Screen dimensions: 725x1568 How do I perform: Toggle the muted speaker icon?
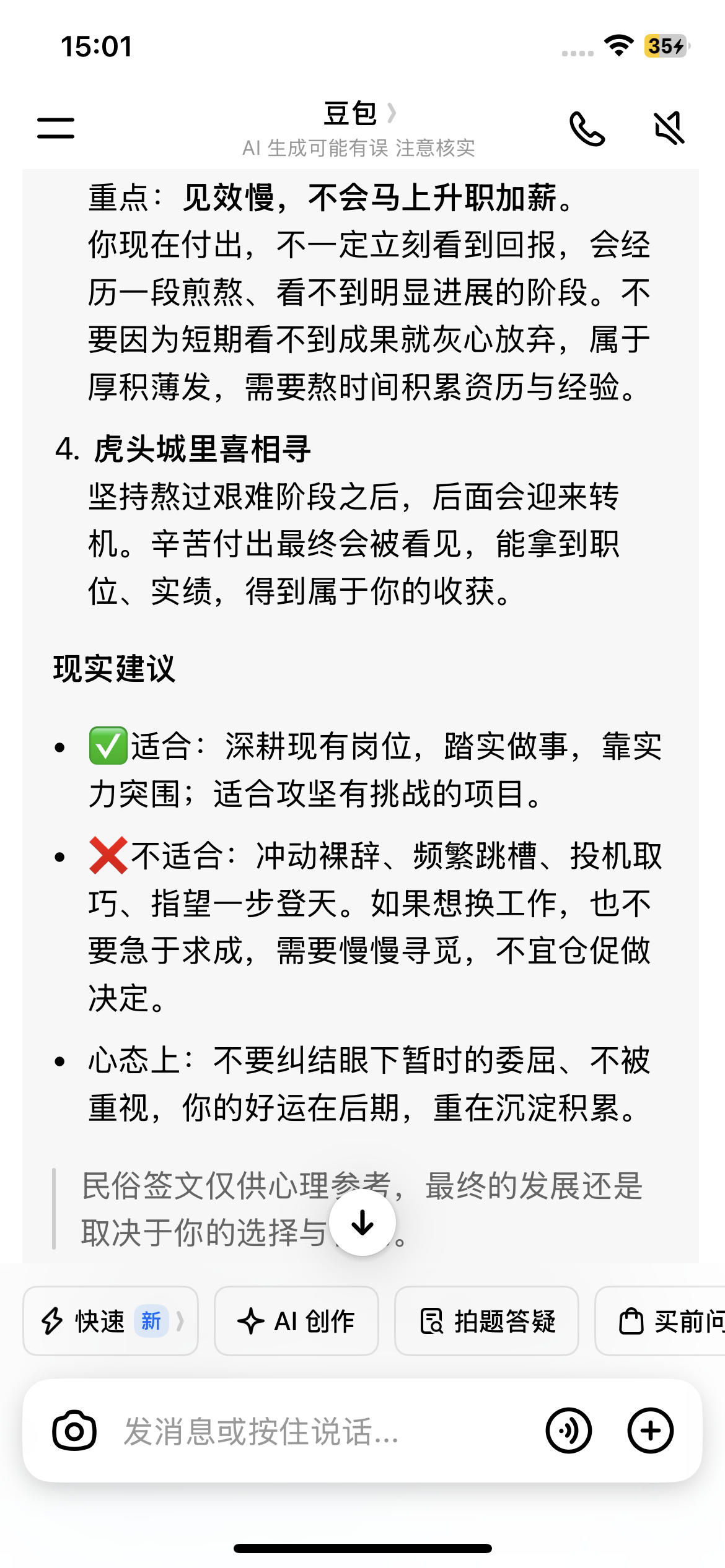669,128
